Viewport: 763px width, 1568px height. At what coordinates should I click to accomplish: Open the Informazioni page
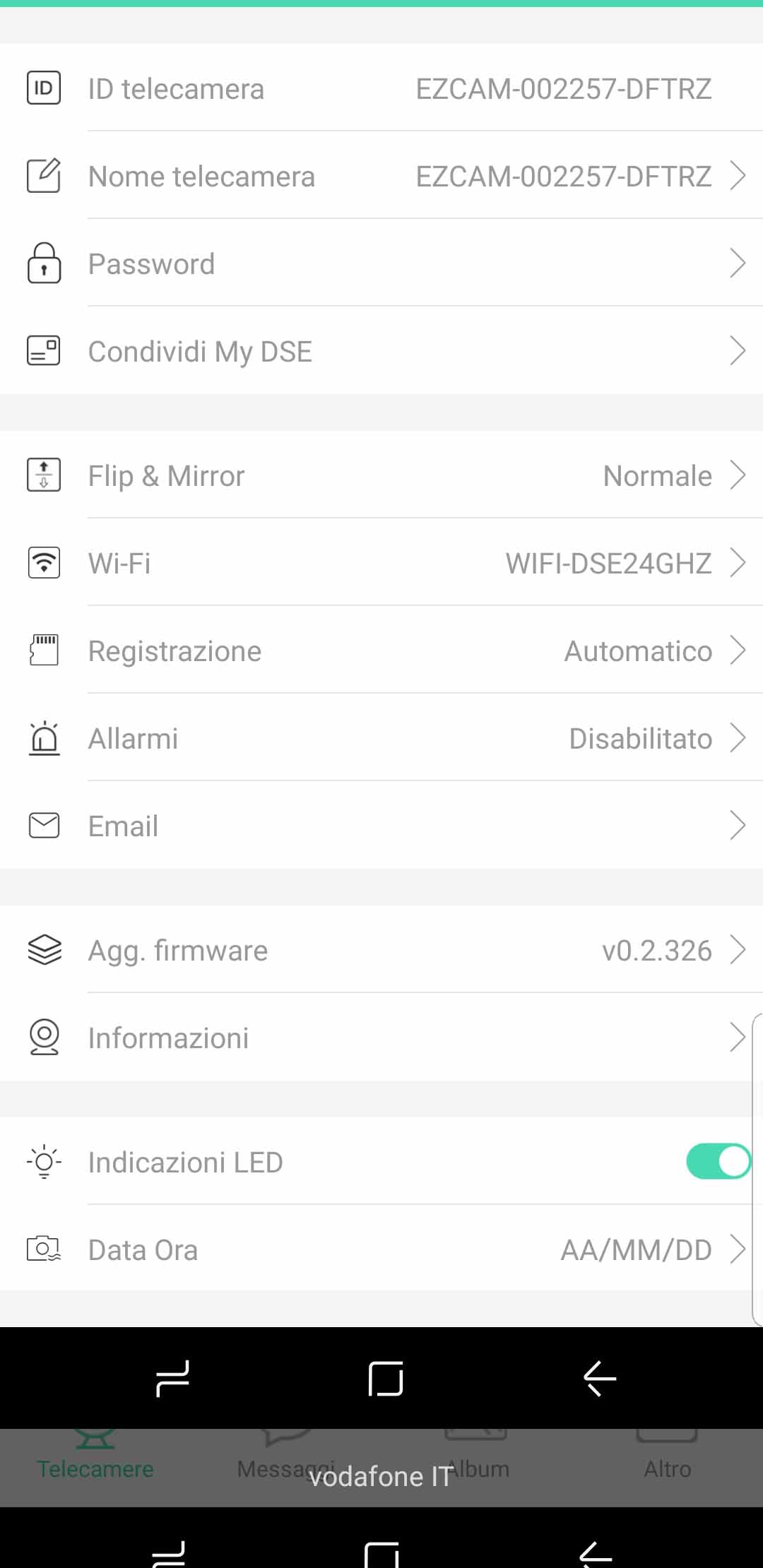click(381, 1038)
